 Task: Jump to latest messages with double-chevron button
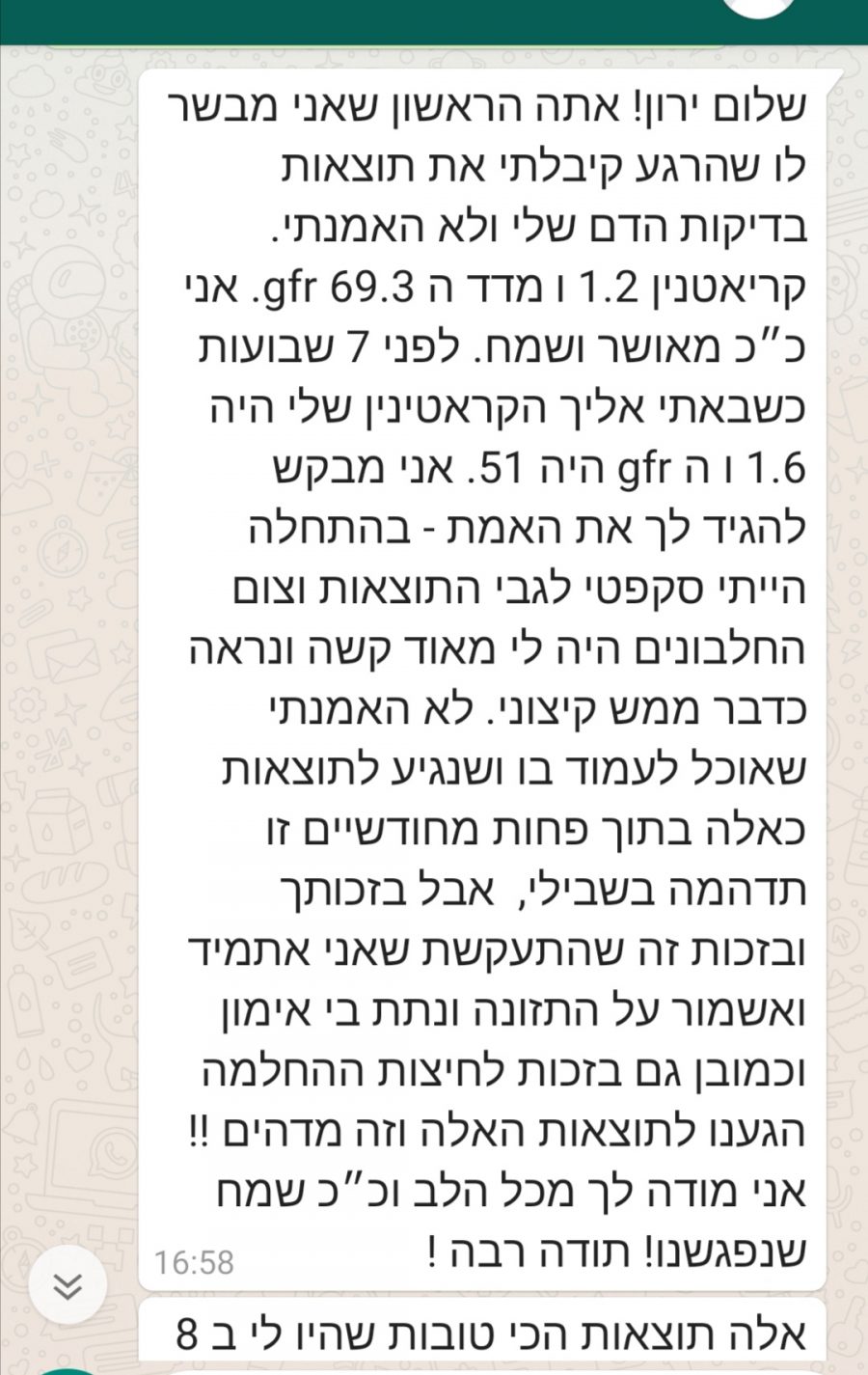coord(67,1286)
